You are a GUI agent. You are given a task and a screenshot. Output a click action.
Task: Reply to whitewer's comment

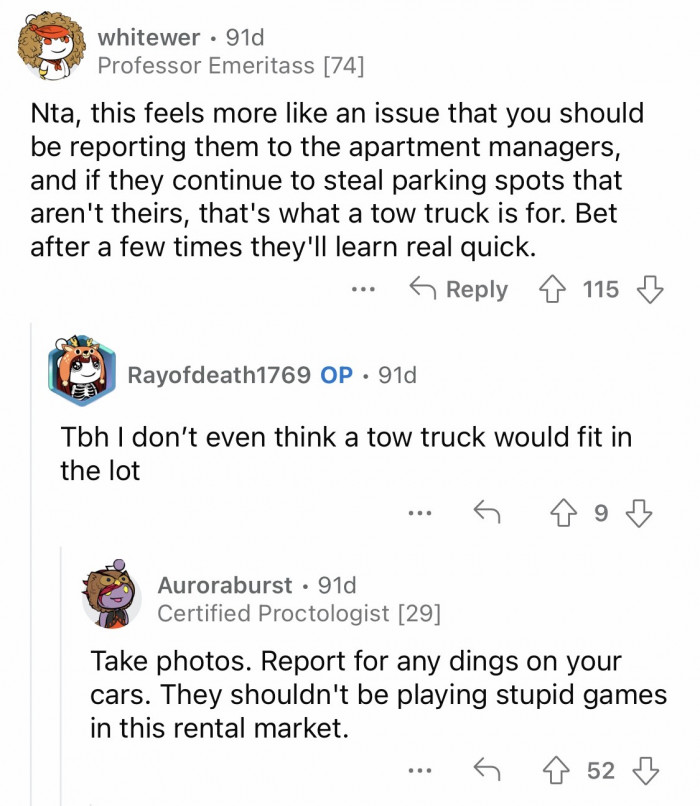click(x=459, y=290)
